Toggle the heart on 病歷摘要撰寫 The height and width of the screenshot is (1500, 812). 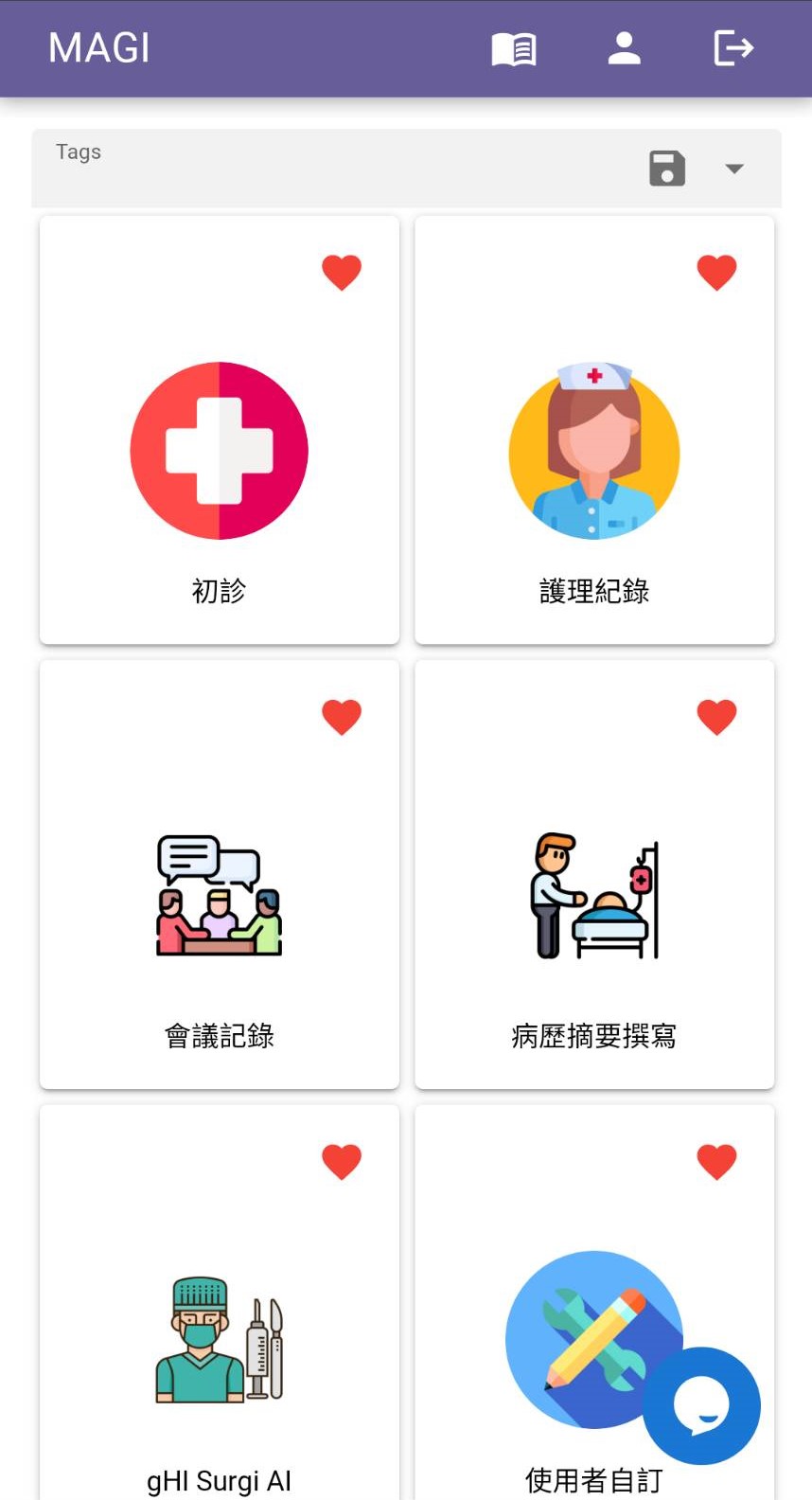point(716,717)
